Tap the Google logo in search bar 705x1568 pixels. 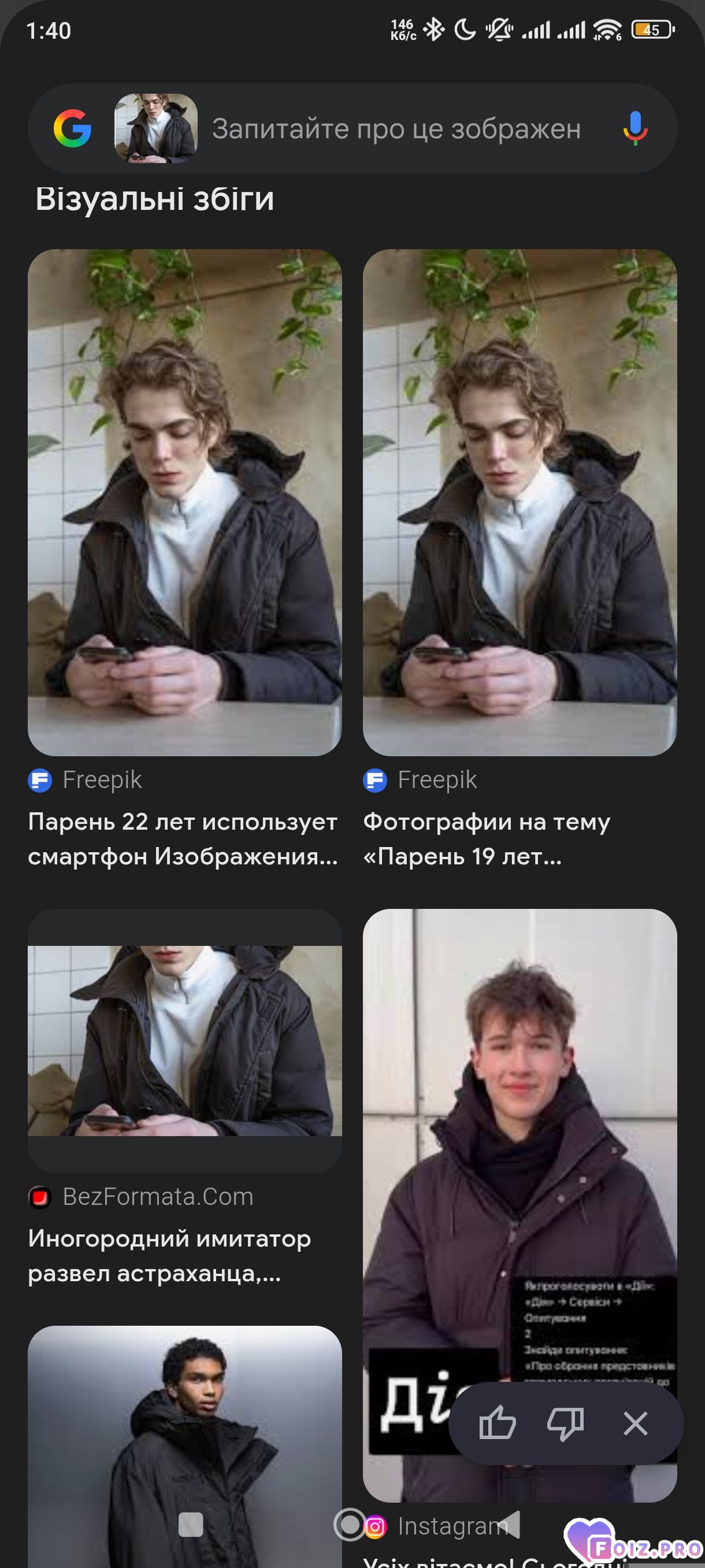coord(72,128)
